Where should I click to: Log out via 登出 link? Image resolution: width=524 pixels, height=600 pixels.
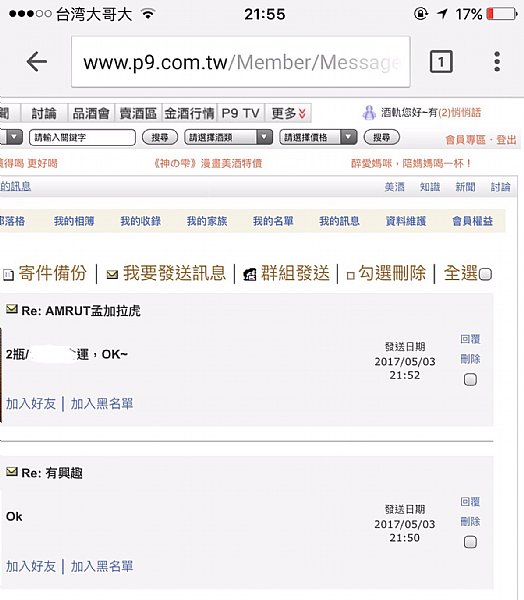click(506, 140)
